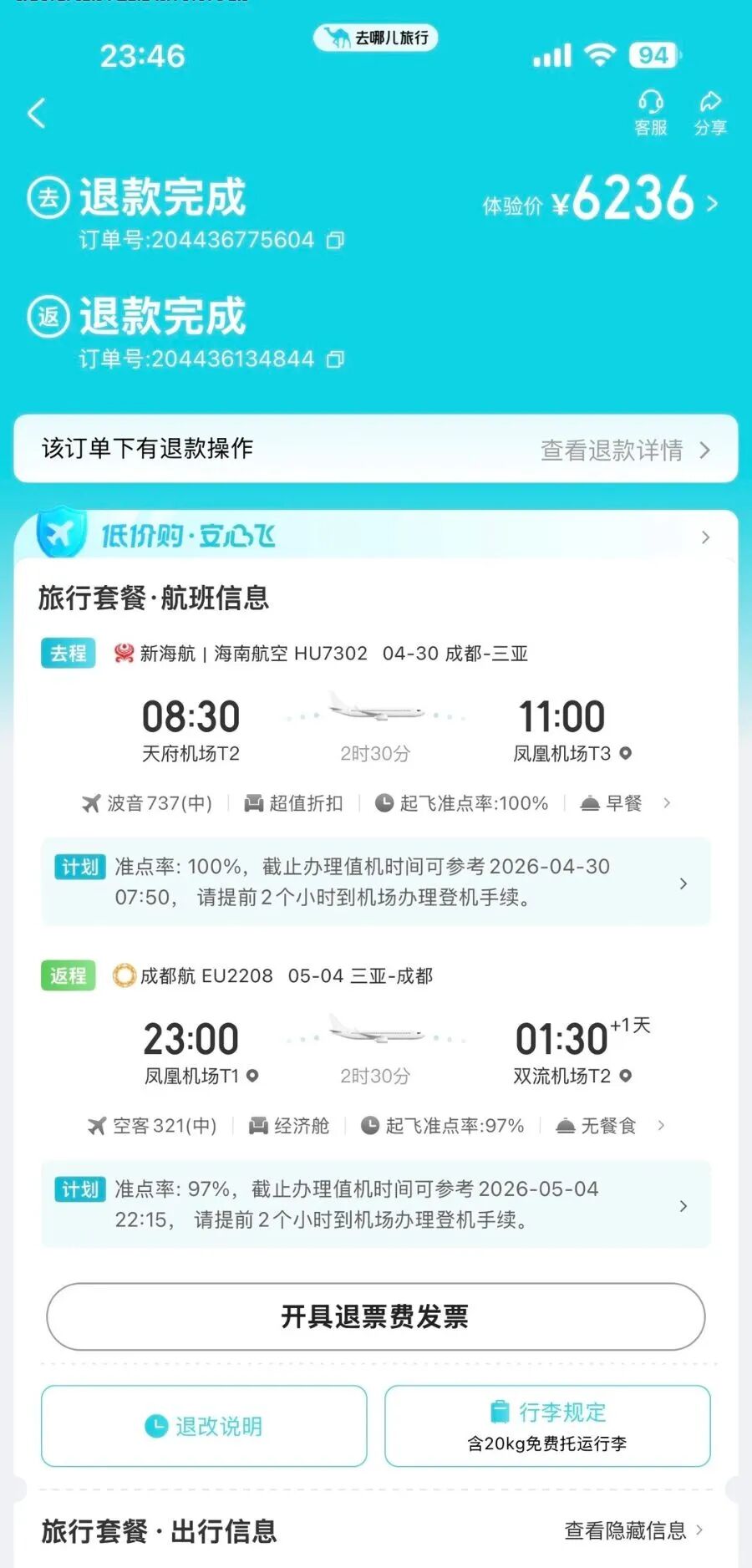
Task: Expand the 早餐 meal details chevron
Action: [666, 803]
